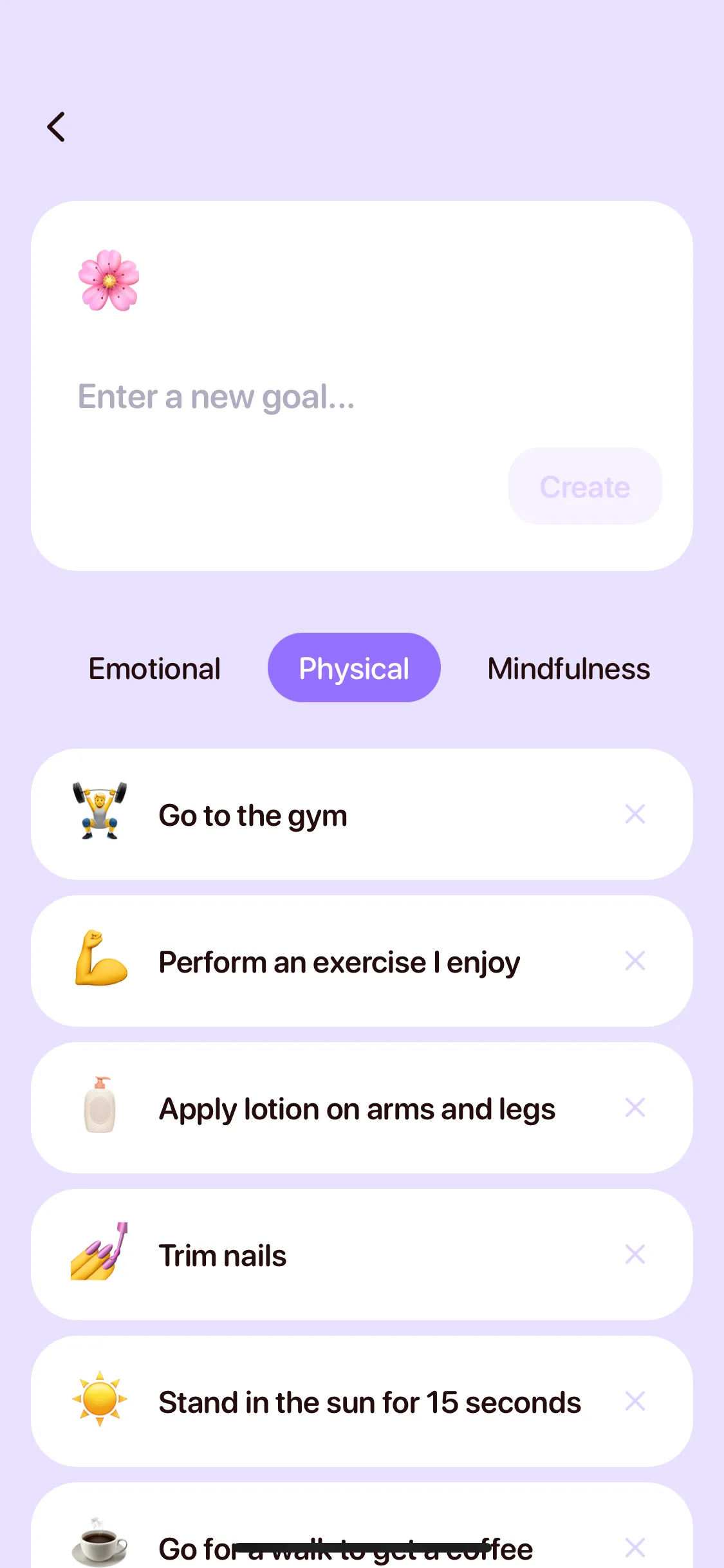Select the Physical tab
The width and height of the screenshot is (724, 1568).
(354, 668)
